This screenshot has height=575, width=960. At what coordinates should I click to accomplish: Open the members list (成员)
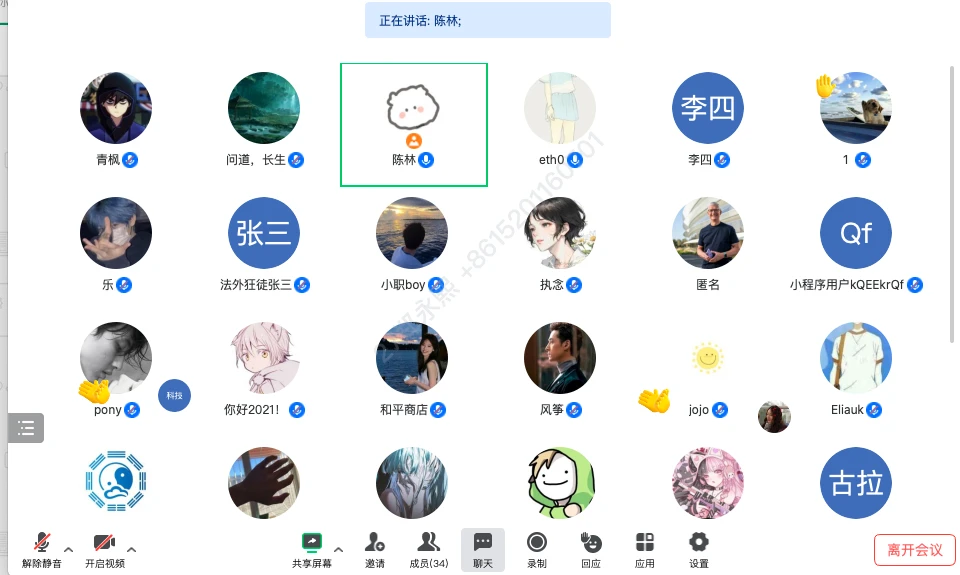(x=429, y=548)
